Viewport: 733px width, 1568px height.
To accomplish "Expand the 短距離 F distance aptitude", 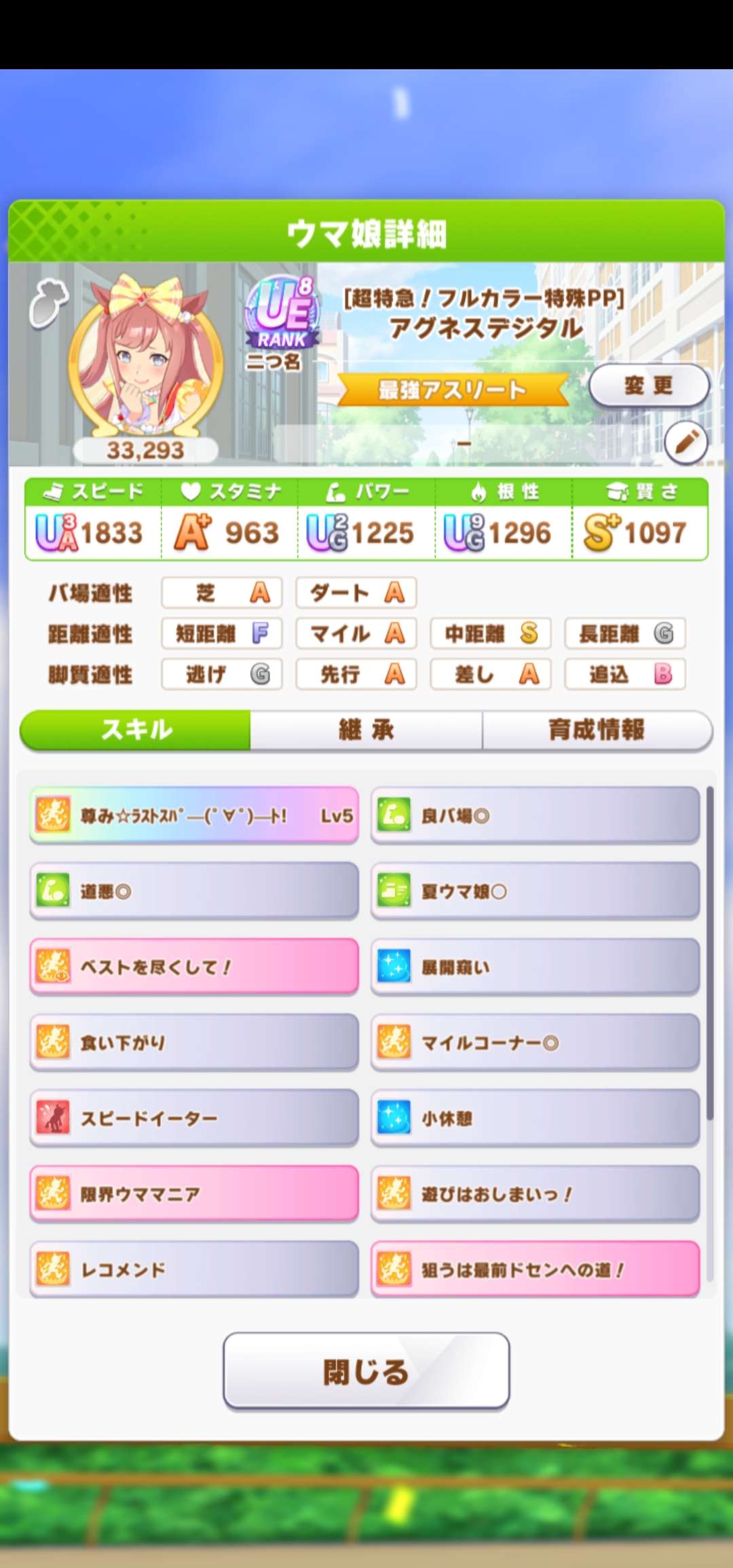I will point(221,633).
